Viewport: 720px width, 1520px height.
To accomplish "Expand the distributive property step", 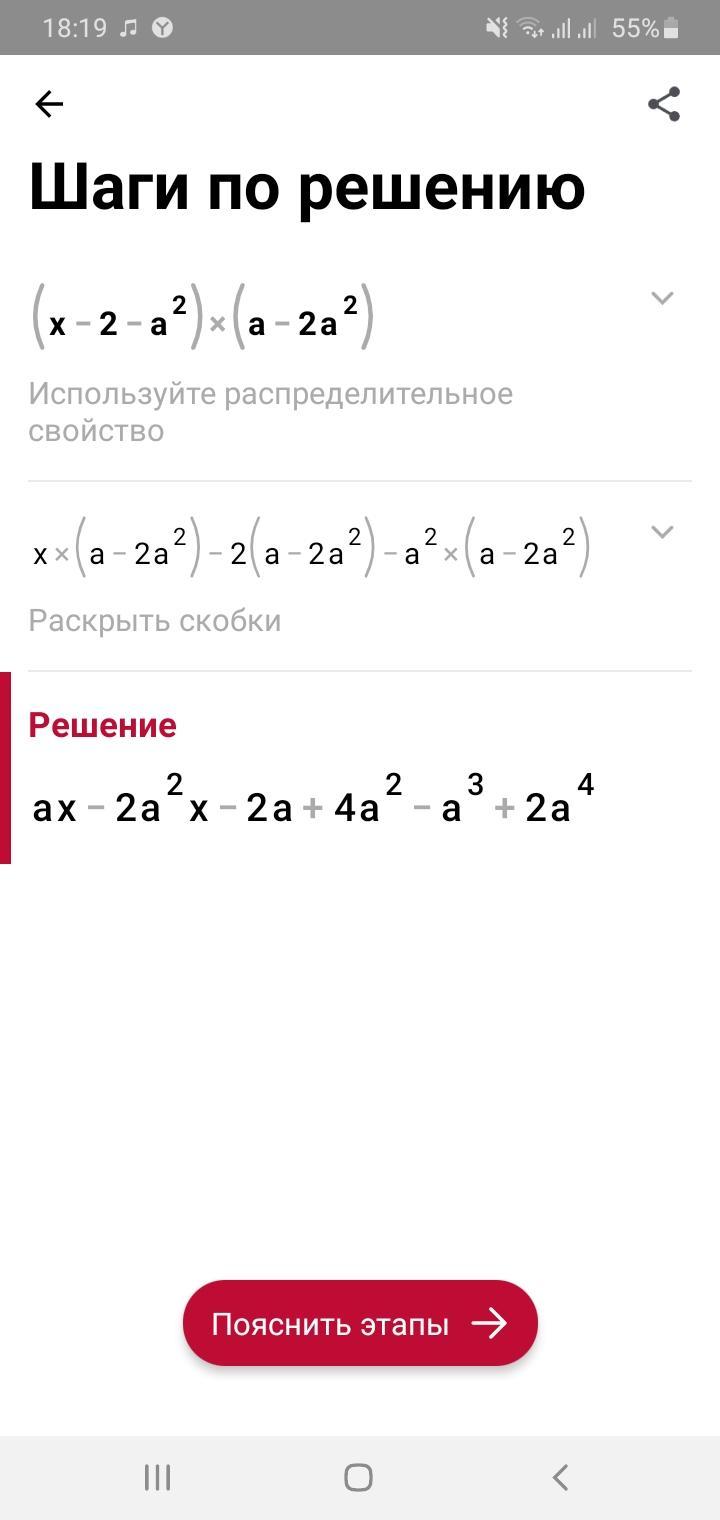I will (x=662, y=298).
